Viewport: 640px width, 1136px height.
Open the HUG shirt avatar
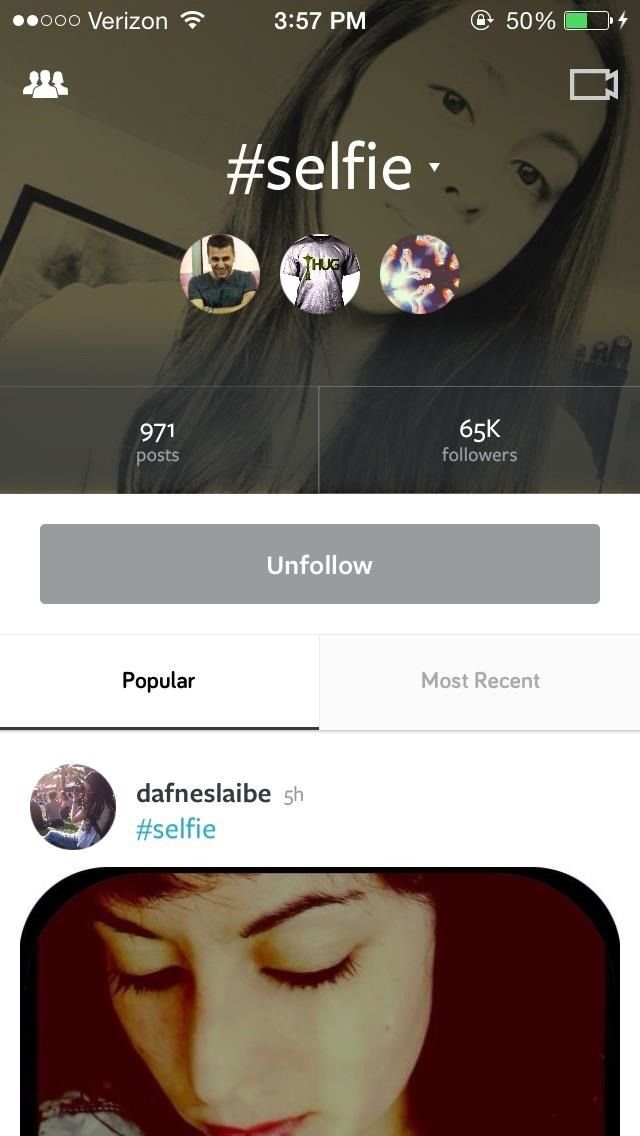point(320,274)
